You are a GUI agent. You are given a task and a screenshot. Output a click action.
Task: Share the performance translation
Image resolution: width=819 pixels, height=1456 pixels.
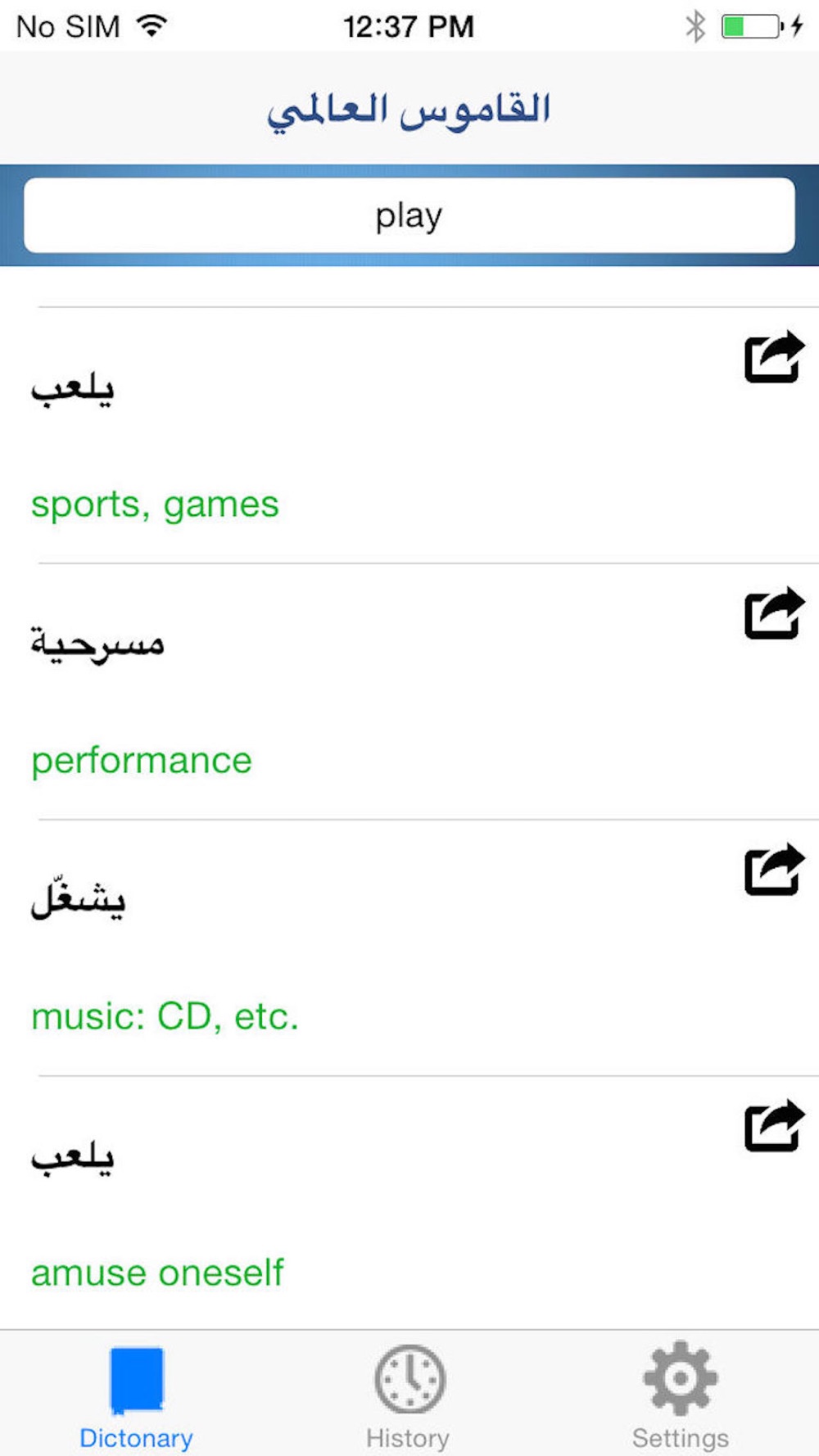point(774,613)
